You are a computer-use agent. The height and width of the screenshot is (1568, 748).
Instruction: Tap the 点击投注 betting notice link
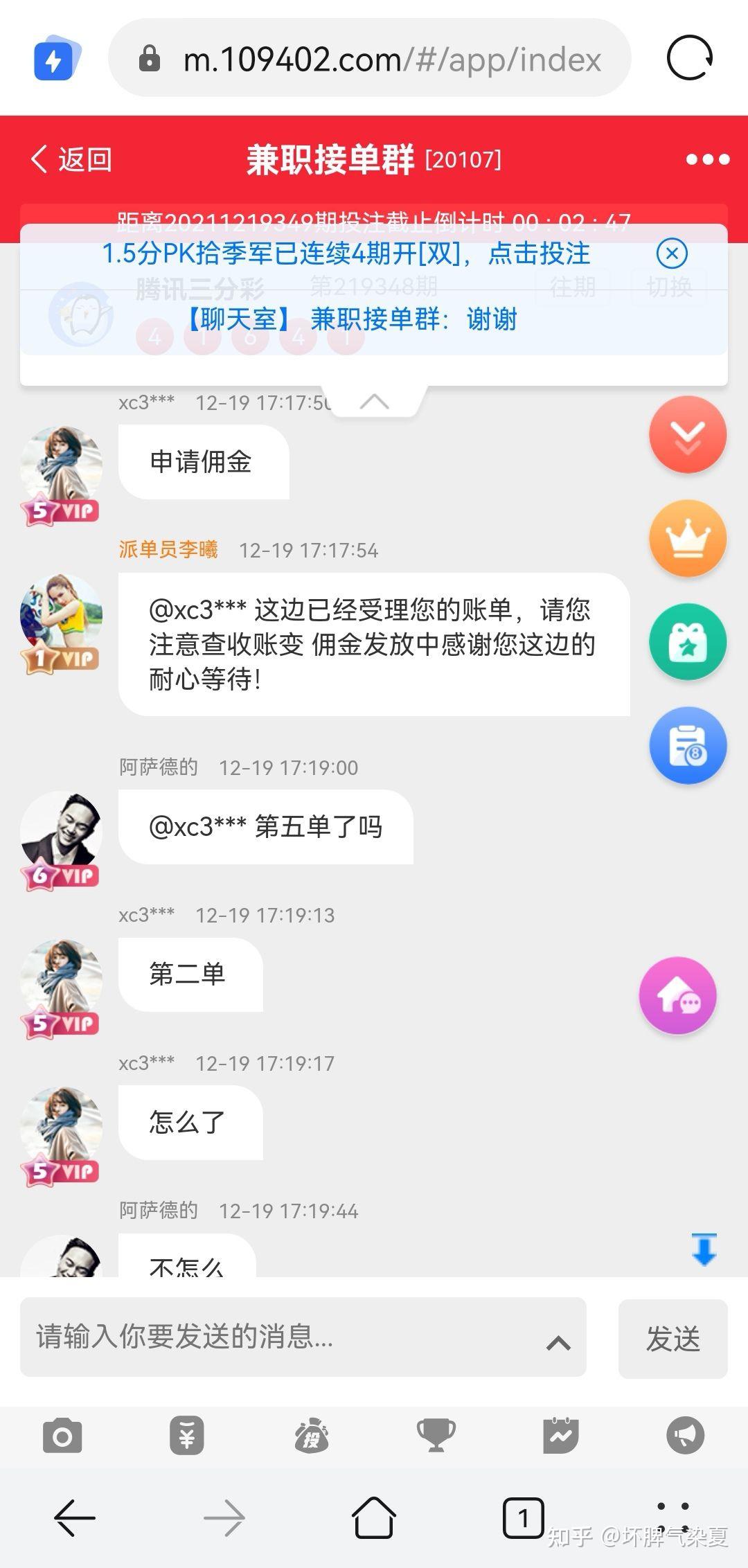pyautogui.click(x=539, y=253)
